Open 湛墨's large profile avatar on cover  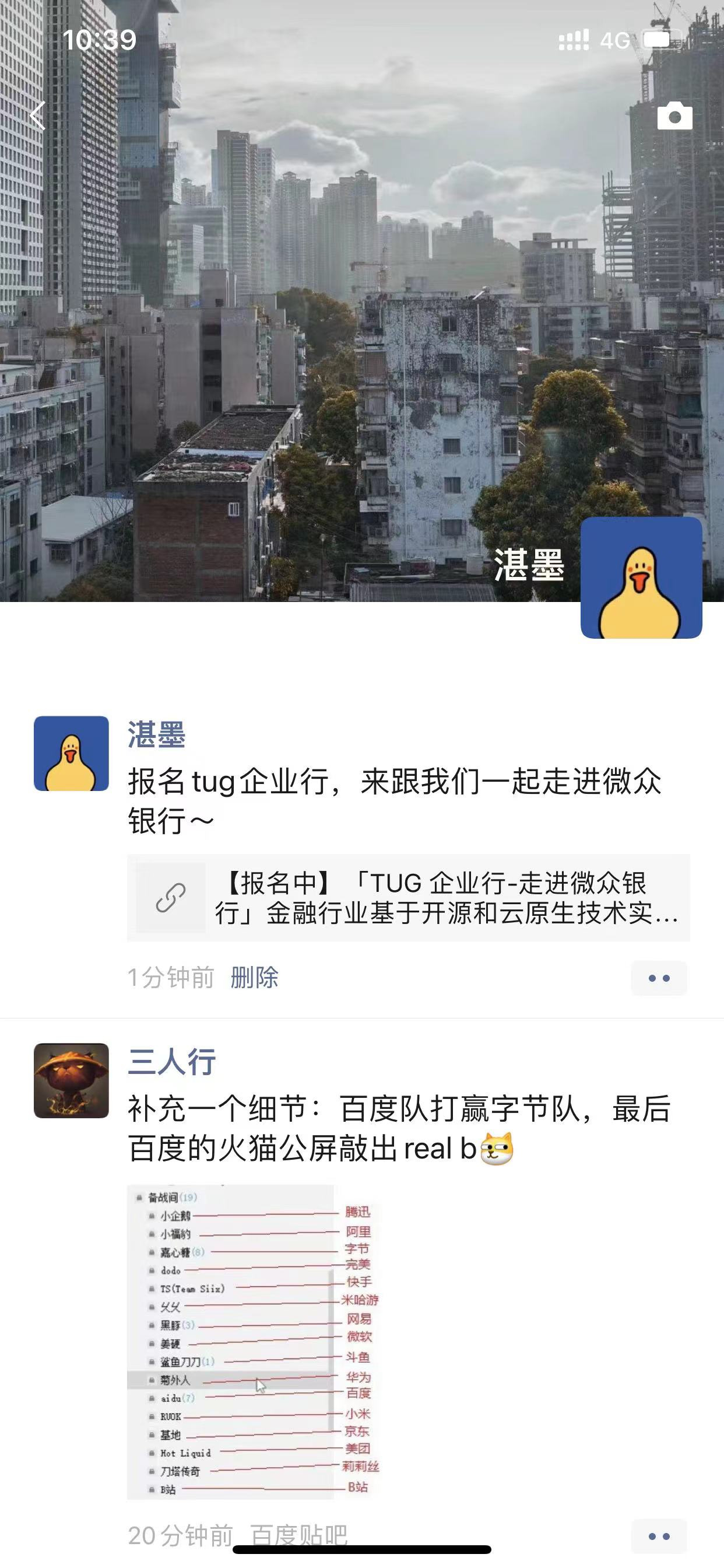[641, 577]
